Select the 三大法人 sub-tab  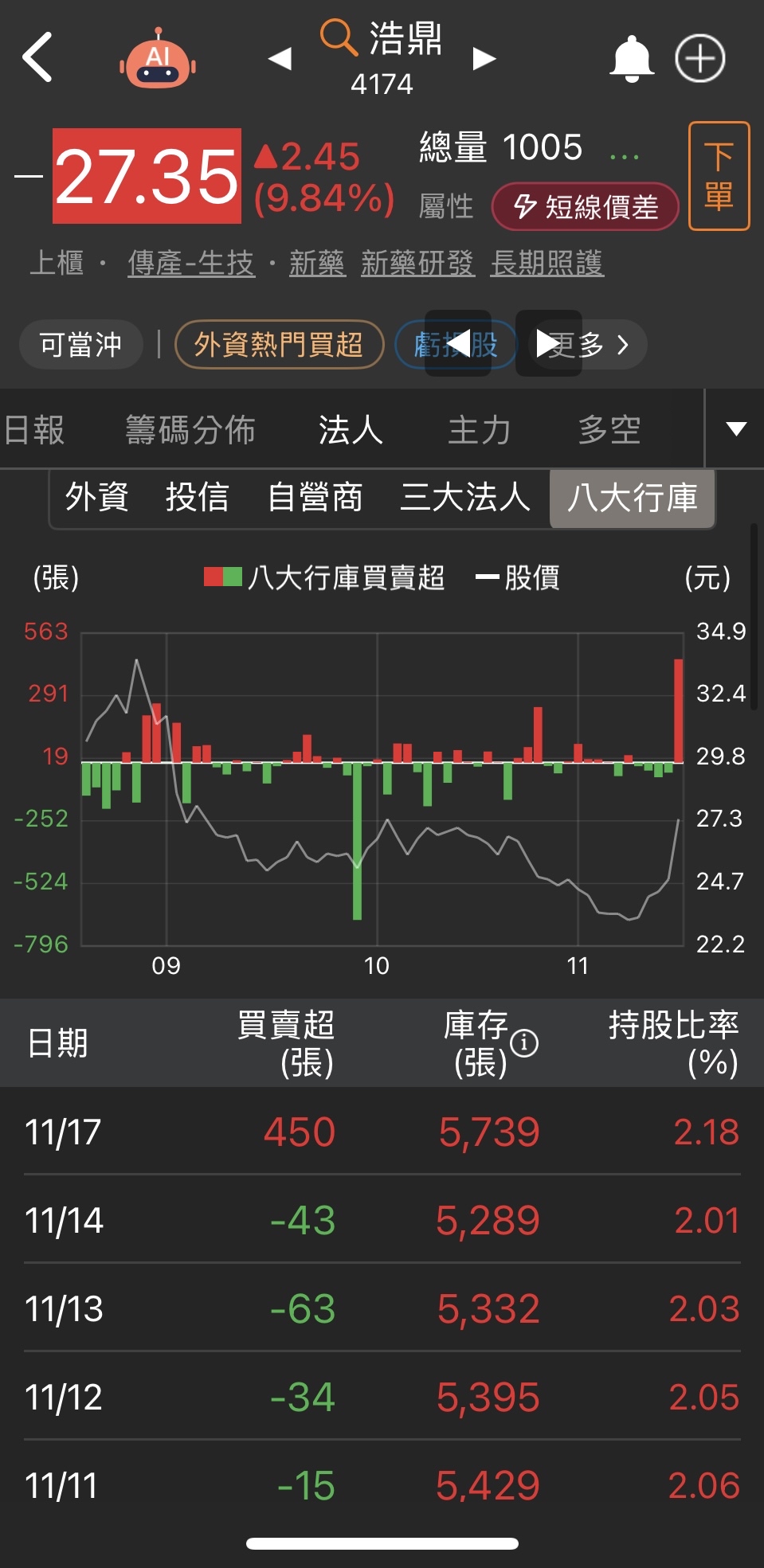click(464, 498)
